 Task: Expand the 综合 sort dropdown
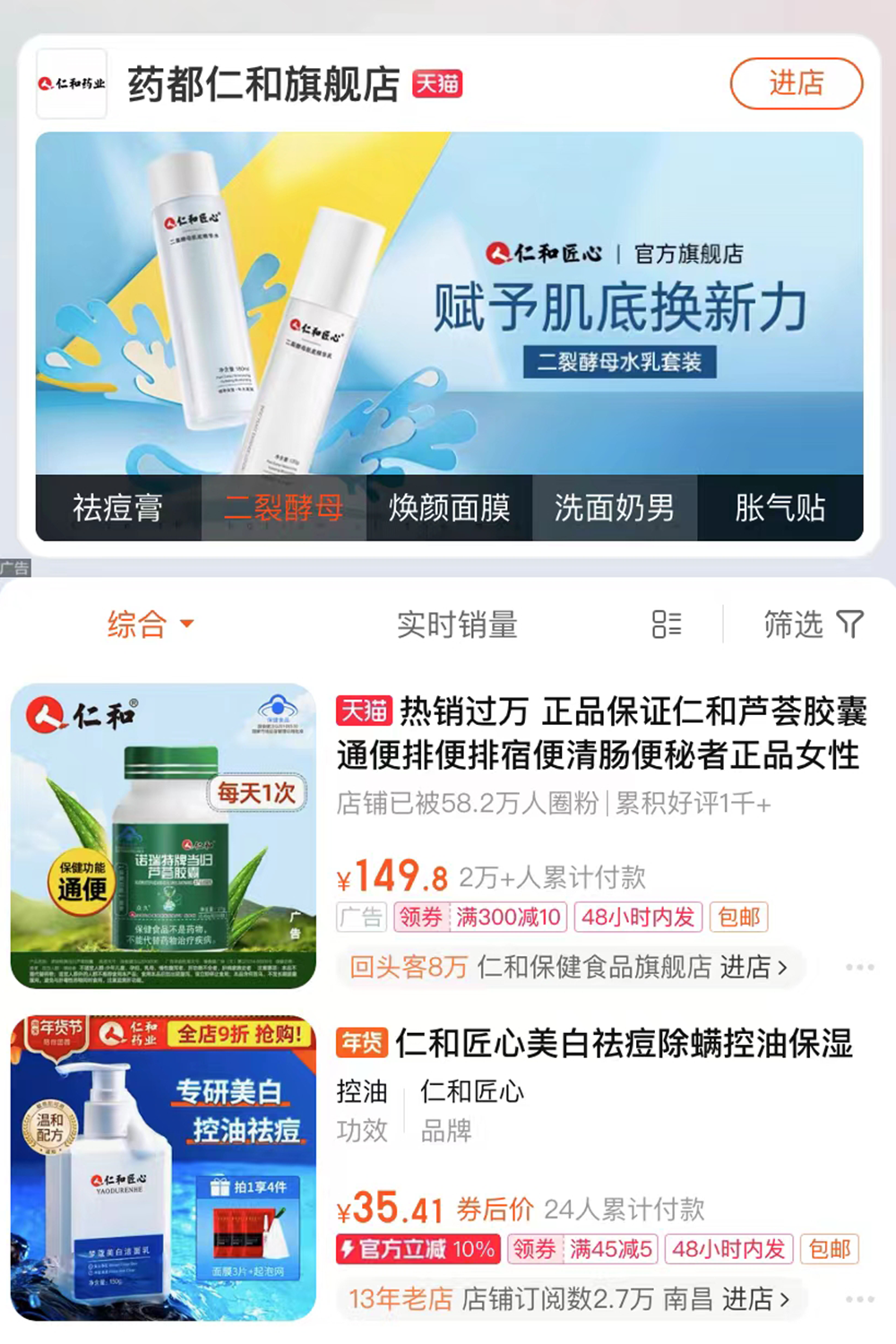click(x=150, y=625)
